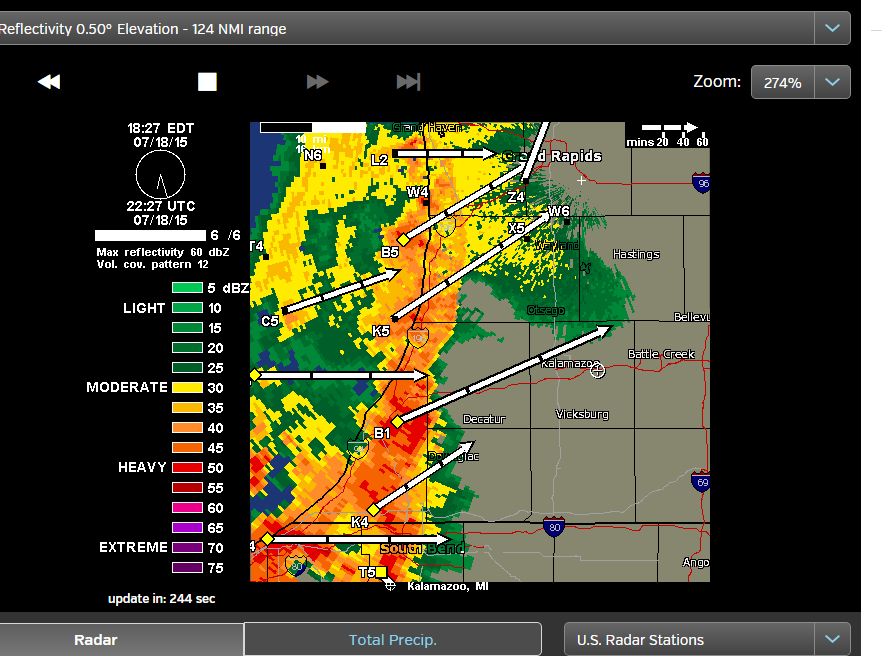882x656 pixels.
Task: Stop the radar animation
Action: (x=207, y=82)
